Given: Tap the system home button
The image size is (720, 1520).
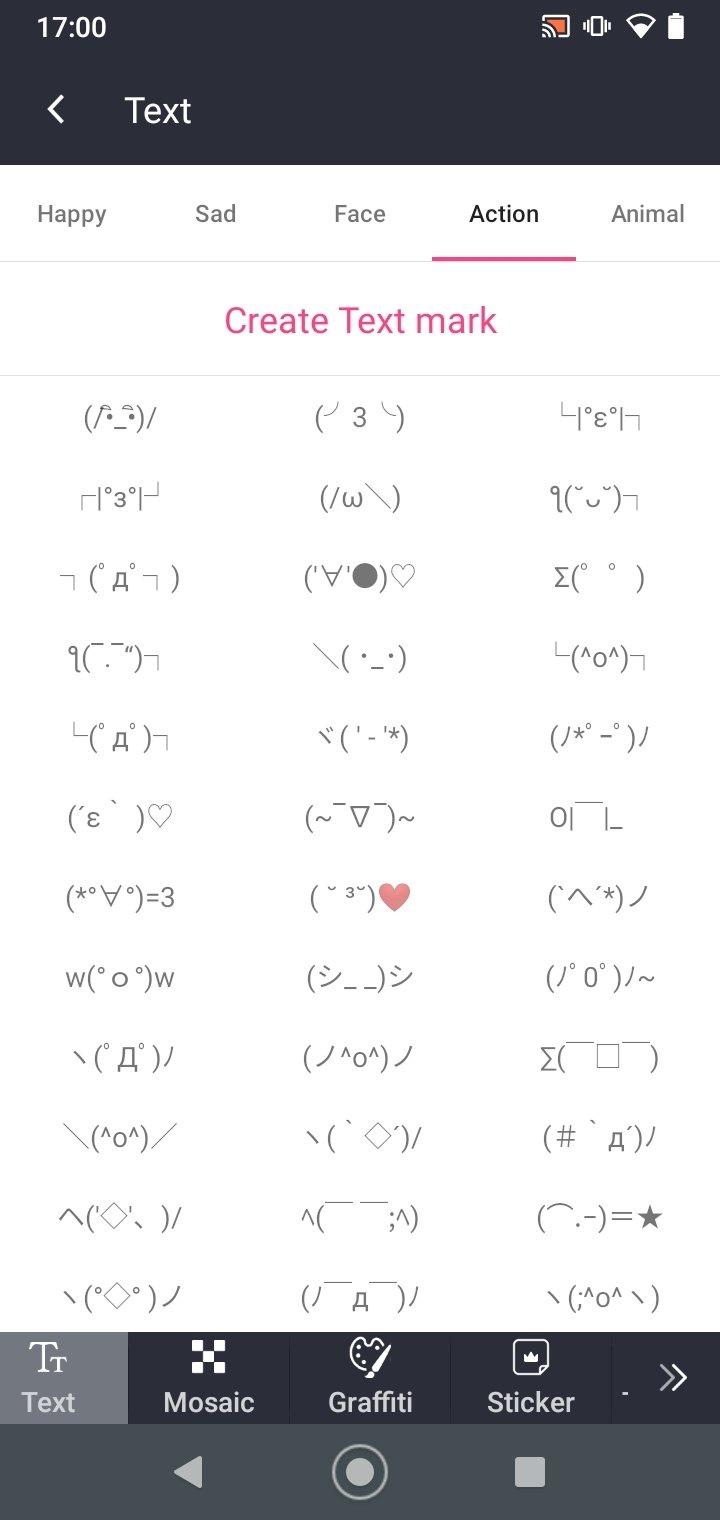Looking at the screenshot, I should point(360,1472).
